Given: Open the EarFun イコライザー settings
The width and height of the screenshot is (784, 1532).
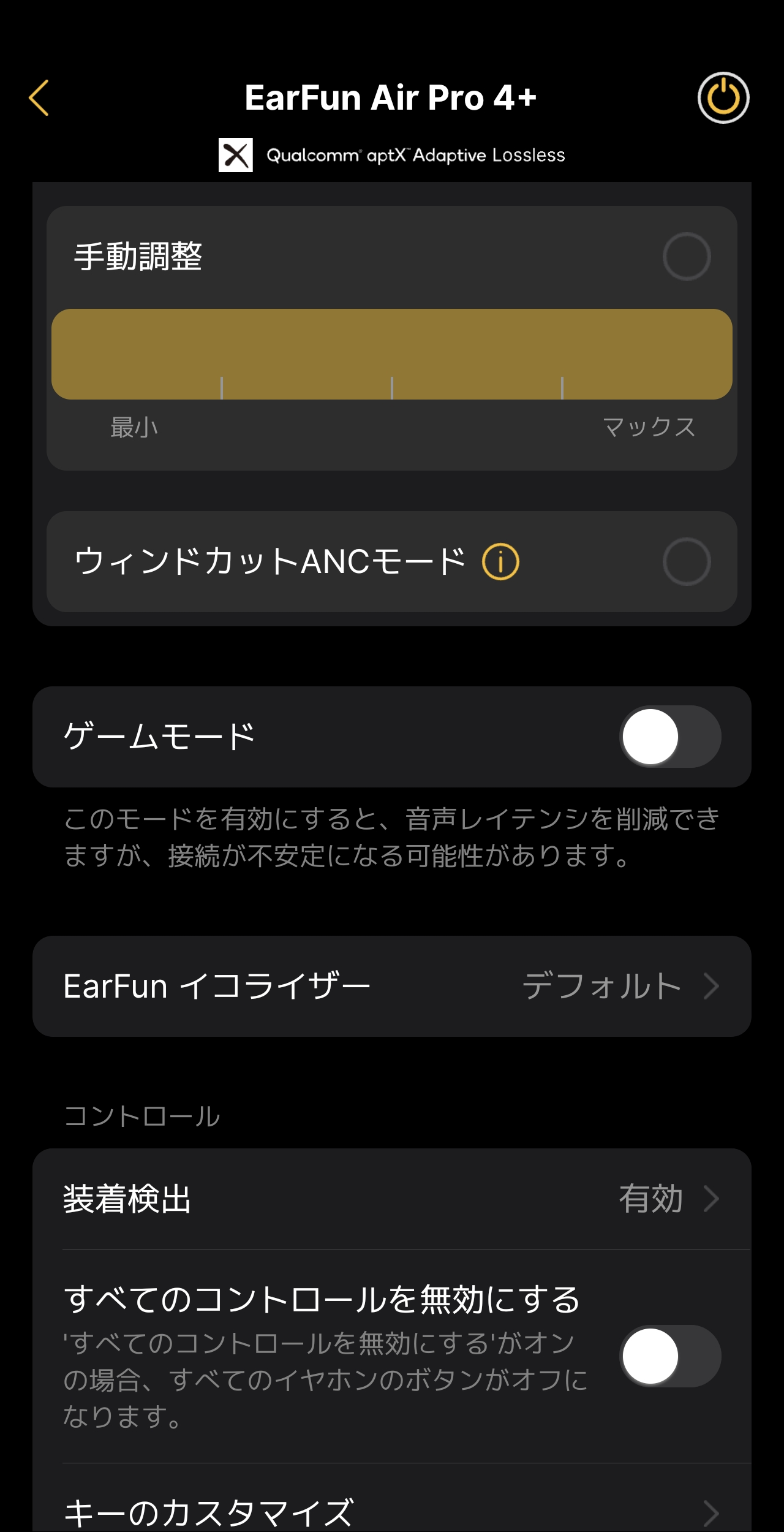Looking at the screenshot, I should click(392, 986).
